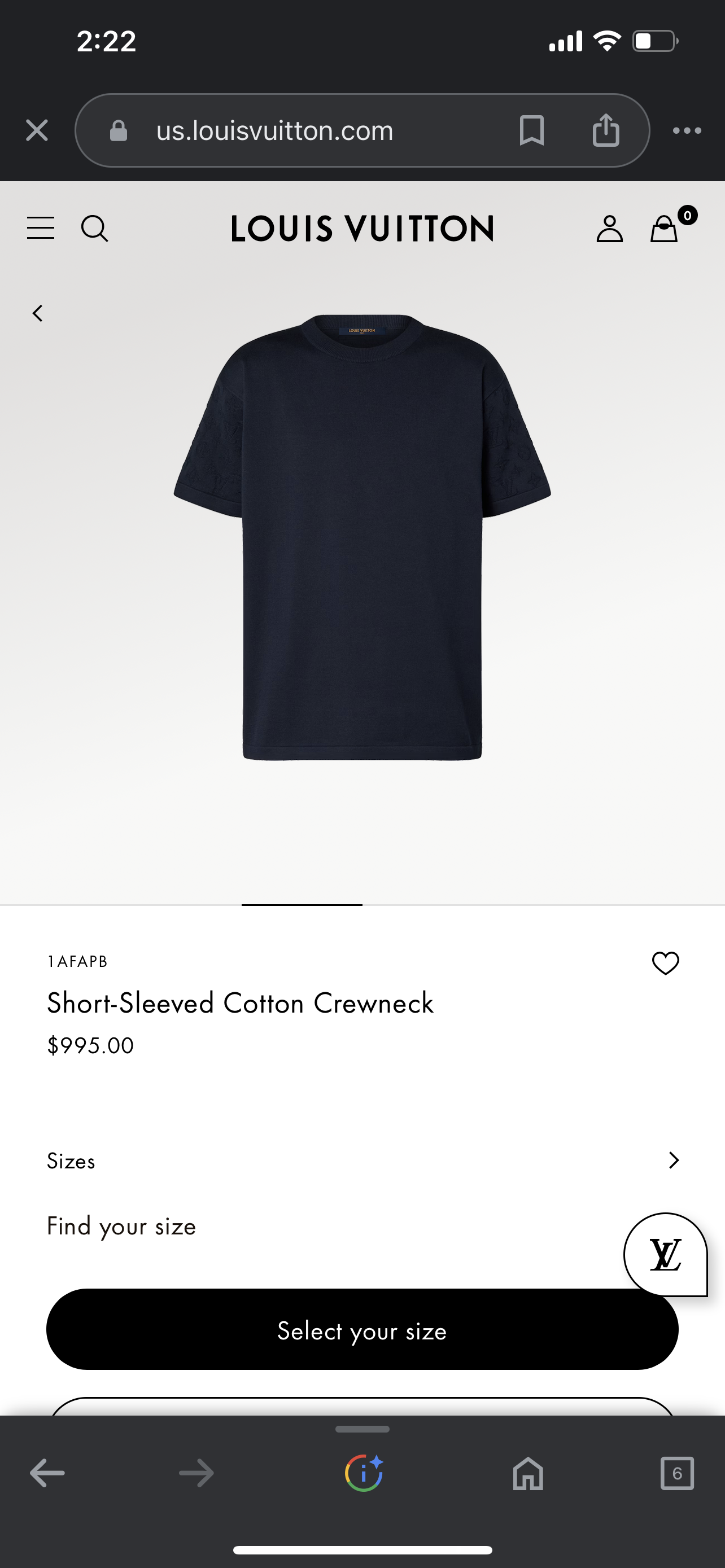Close the in-app browser tab
Screen dimensions: 725x1568
click(x=37, y=130)
